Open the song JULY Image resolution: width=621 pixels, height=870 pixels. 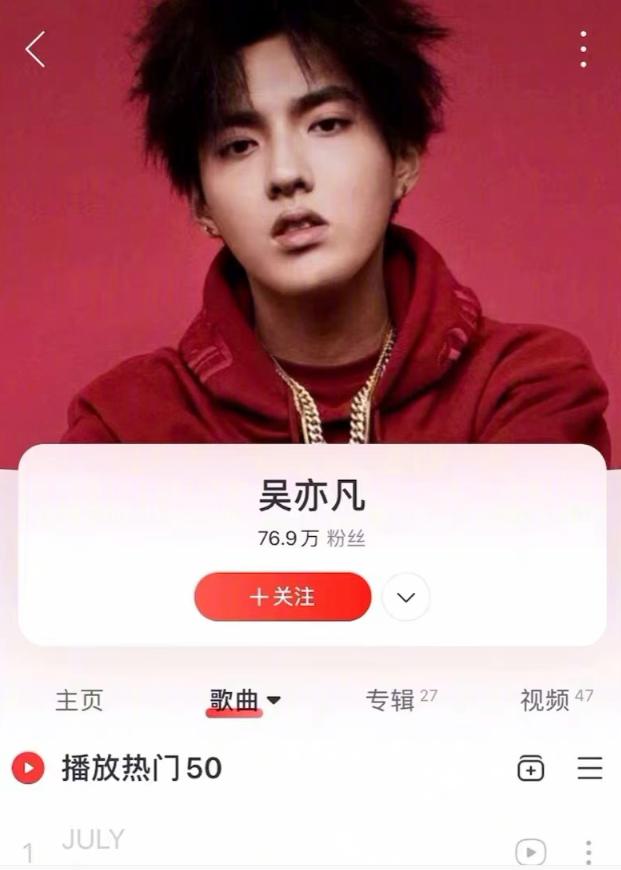(94, 840)
